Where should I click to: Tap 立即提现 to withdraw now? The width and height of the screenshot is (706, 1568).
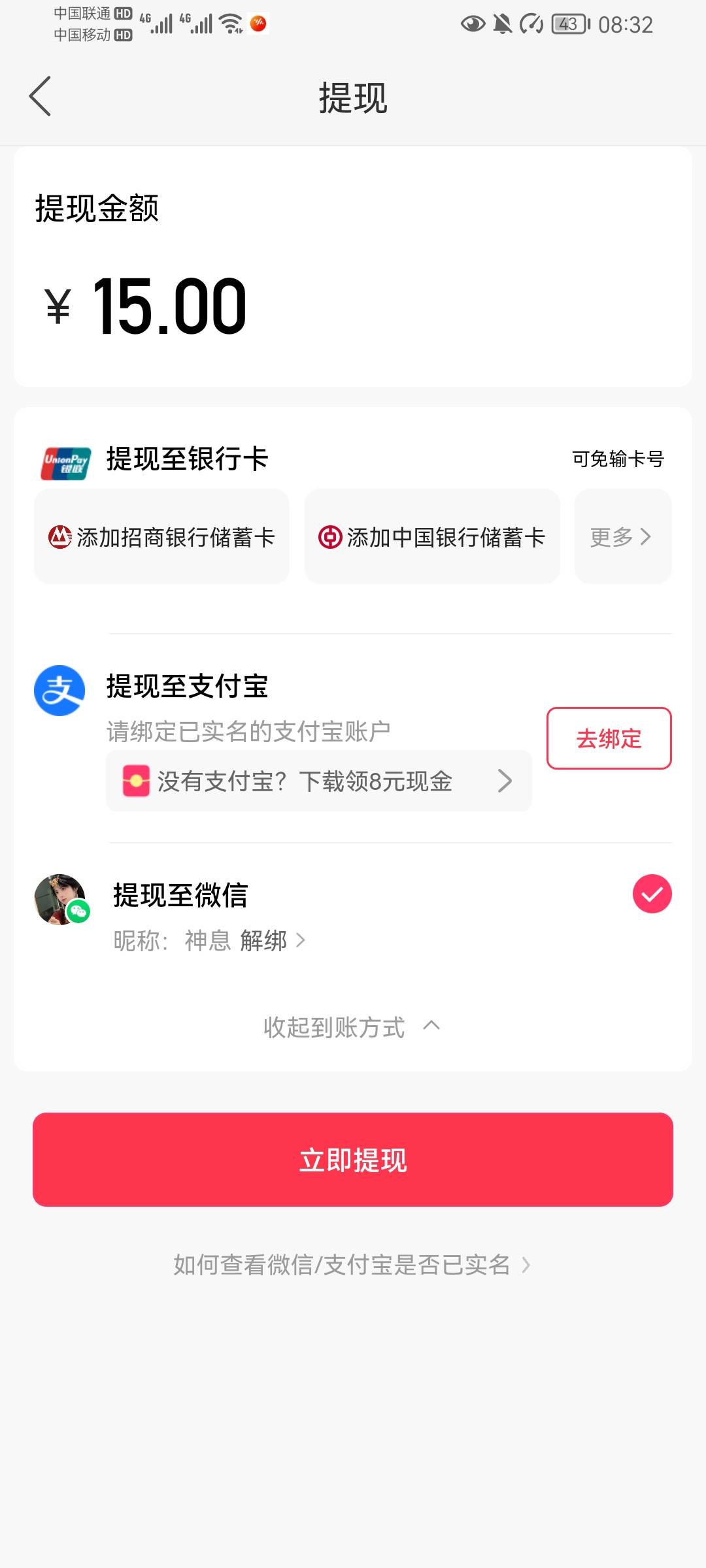353,1160
